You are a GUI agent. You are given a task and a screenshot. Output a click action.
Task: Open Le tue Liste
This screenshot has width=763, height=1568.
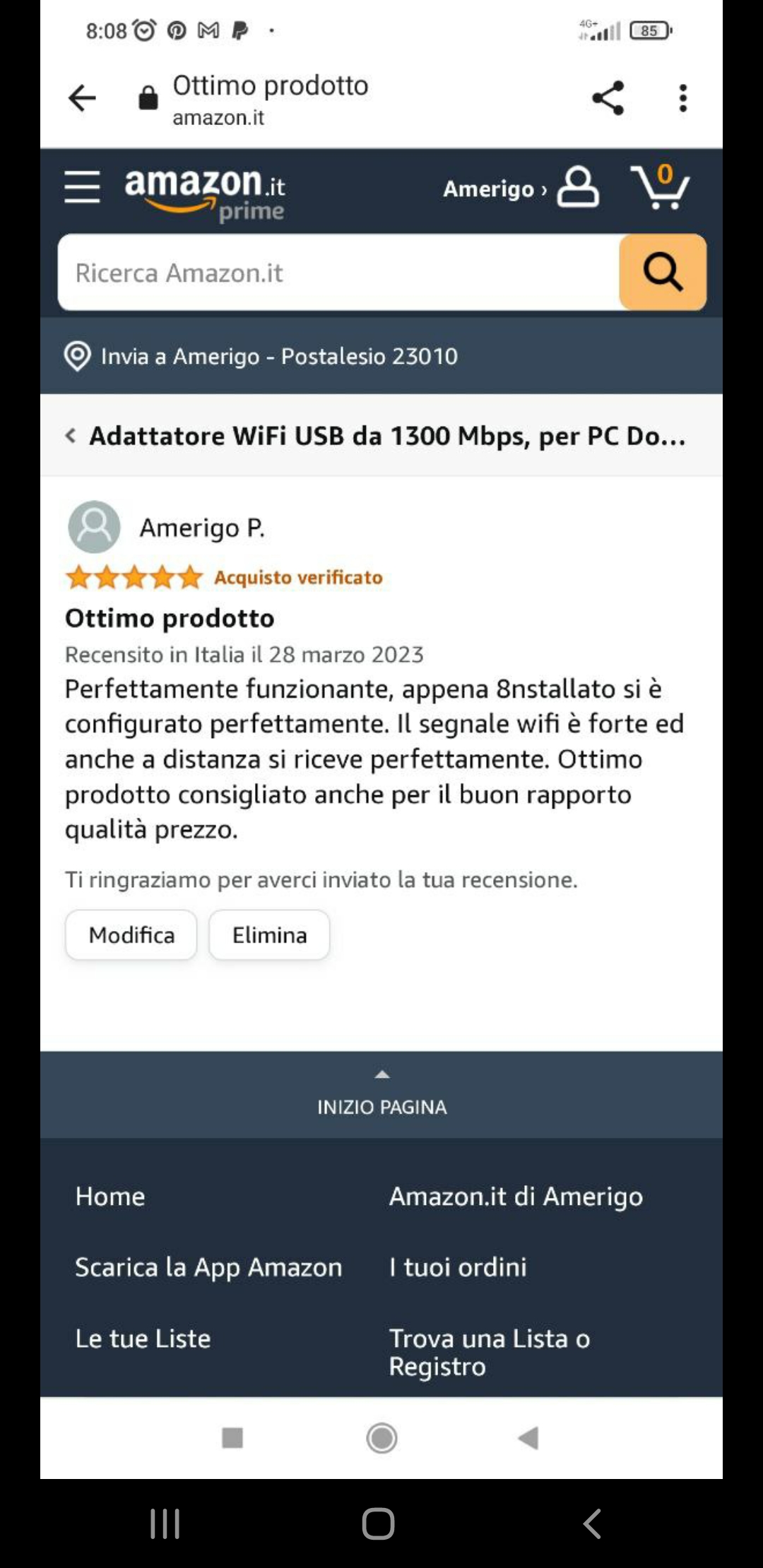point(143,1338)
